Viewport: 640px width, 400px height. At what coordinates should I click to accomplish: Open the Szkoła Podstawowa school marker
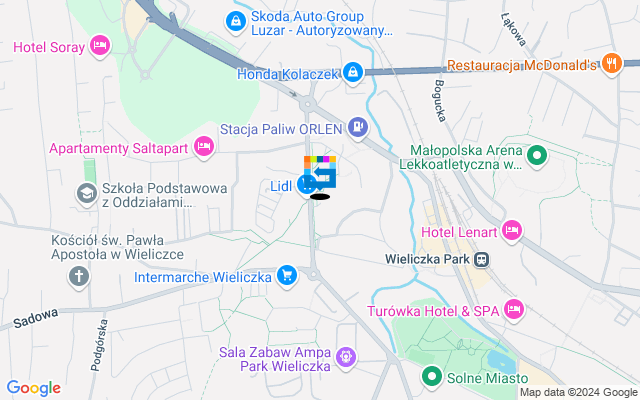87,191
